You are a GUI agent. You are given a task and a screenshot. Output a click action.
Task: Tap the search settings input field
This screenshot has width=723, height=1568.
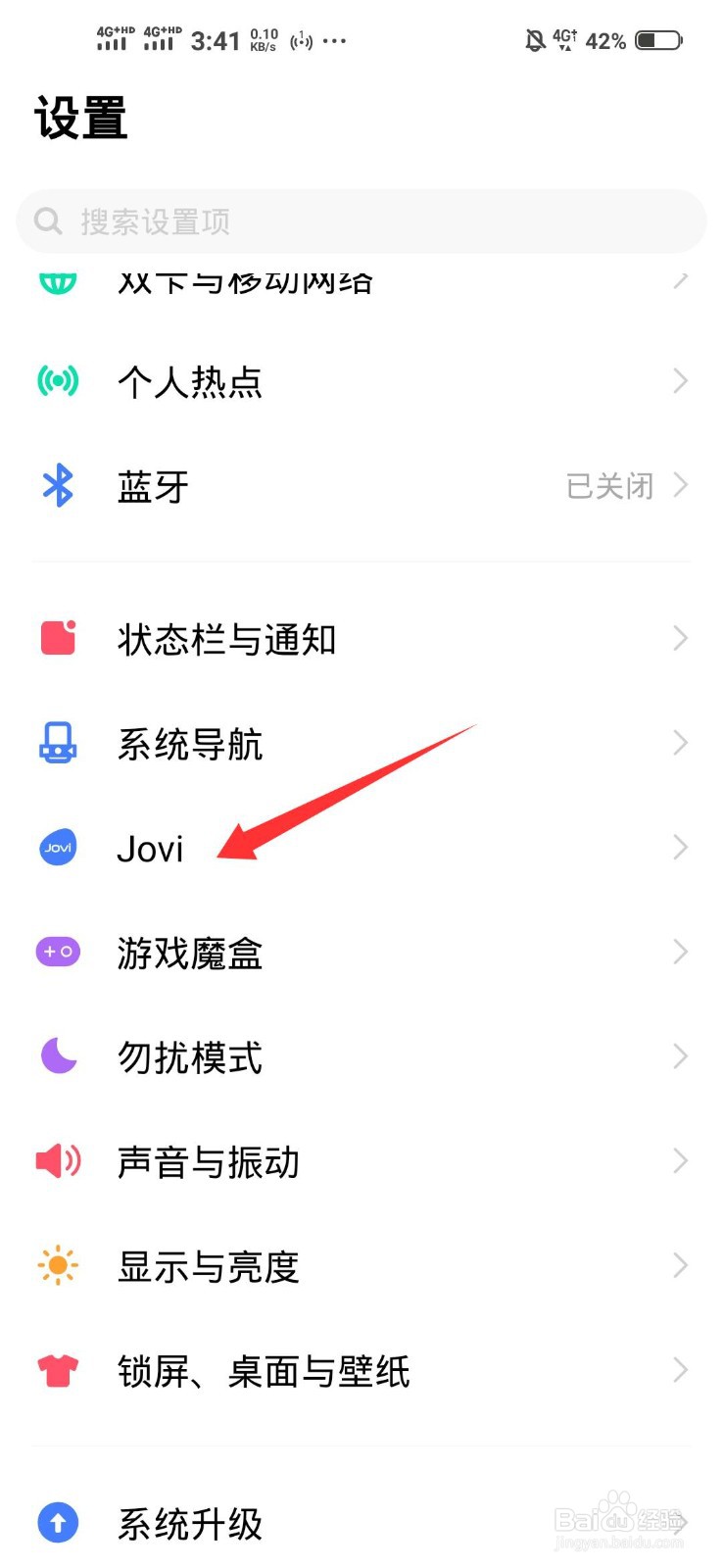[361, 220]
